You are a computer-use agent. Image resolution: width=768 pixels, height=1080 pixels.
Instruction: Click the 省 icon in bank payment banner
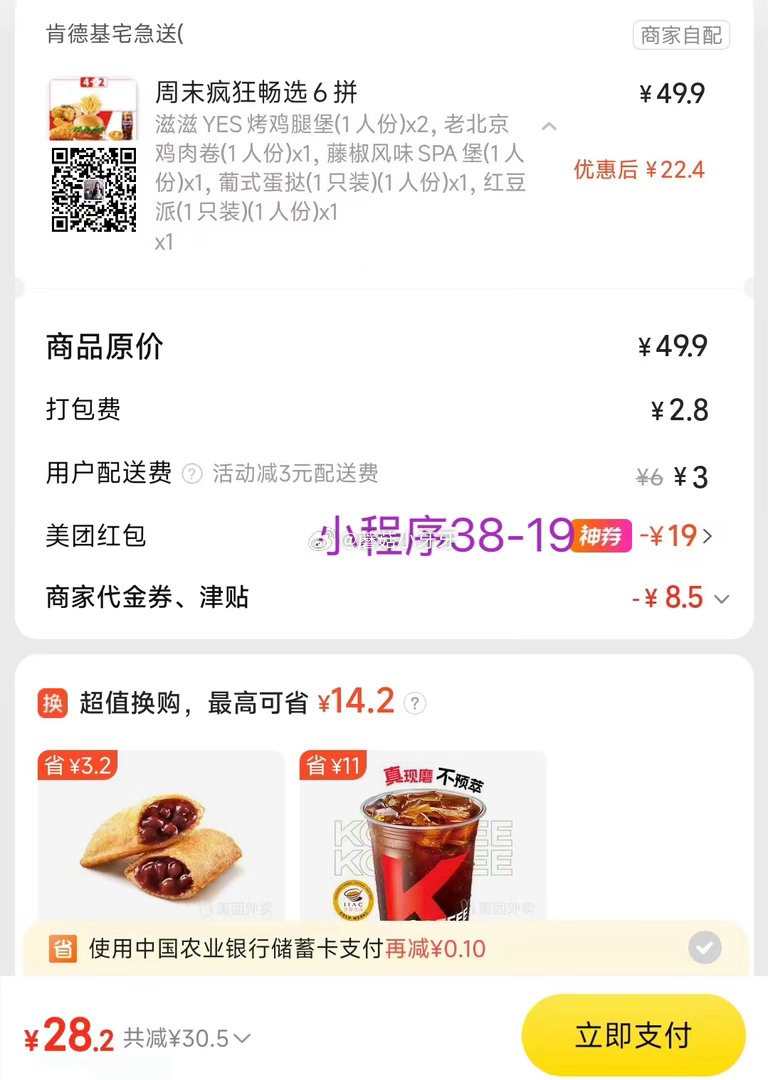(64, 950)
